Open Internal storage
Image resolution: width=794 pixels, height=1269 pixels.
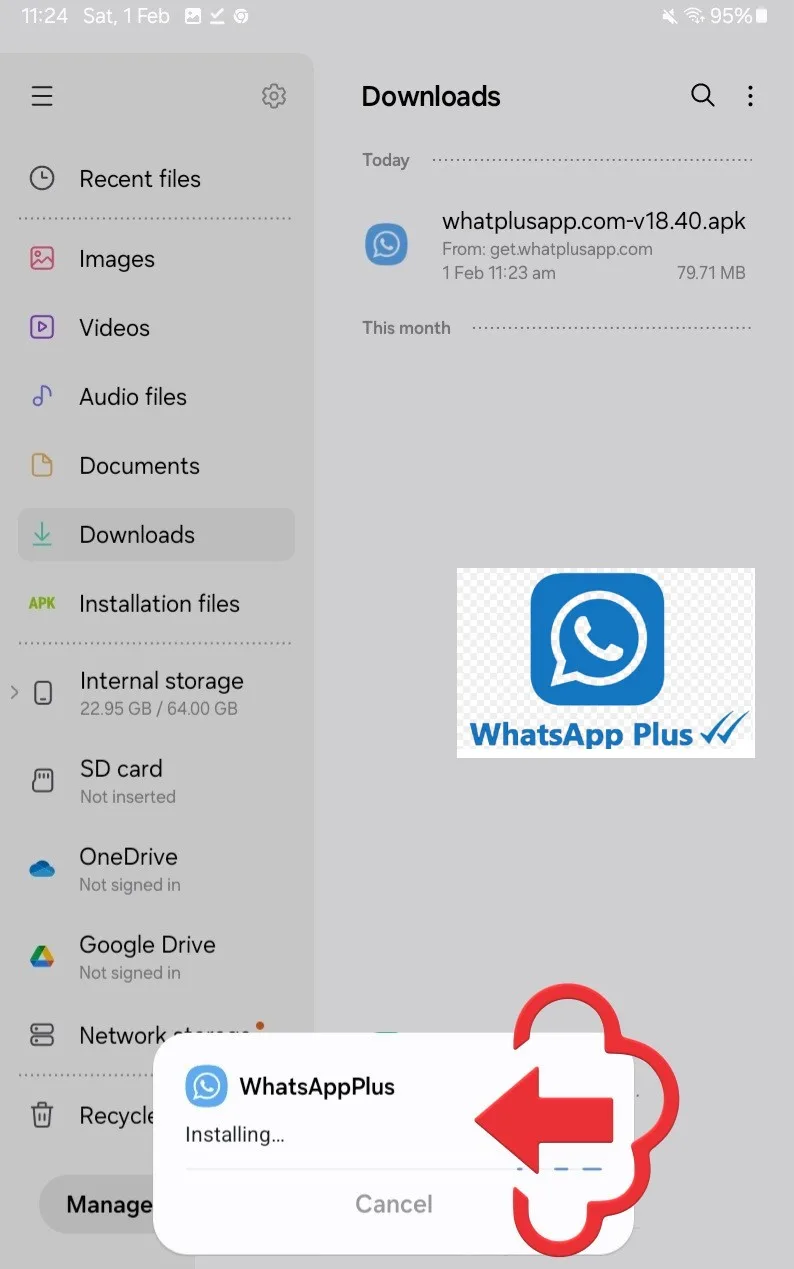(x=161, y=693)
